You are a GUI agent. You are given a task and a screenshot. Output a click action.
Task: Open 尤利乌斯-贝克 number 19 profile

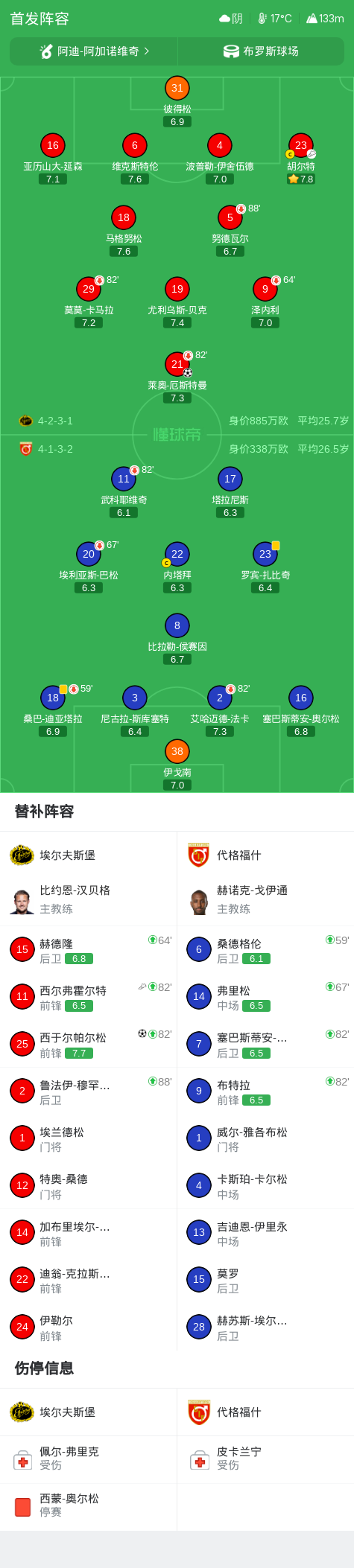(x=177, y=303)
